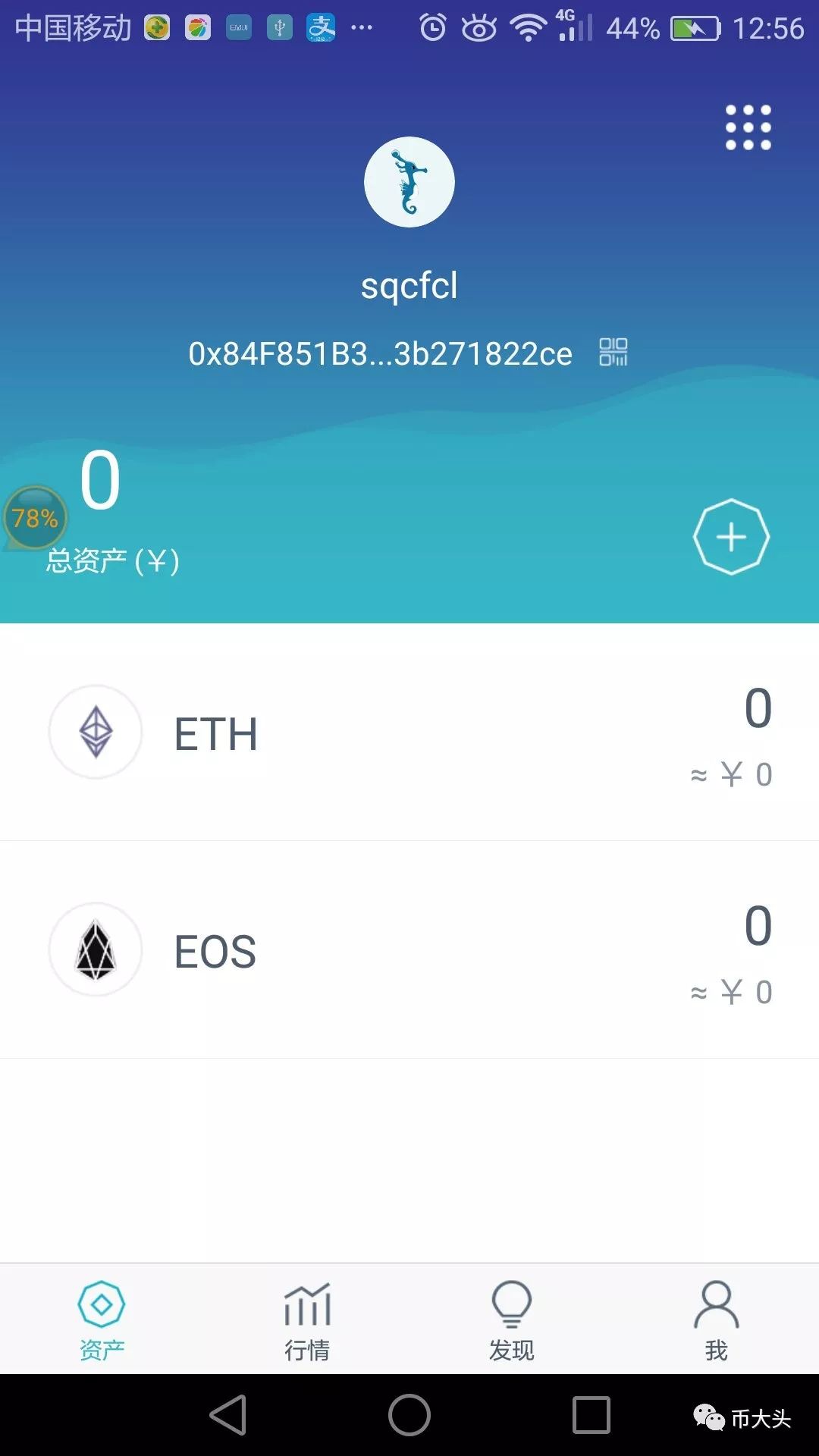Open the EOS asset row
Screen dimensions: 819x1456
click(409, 950)
